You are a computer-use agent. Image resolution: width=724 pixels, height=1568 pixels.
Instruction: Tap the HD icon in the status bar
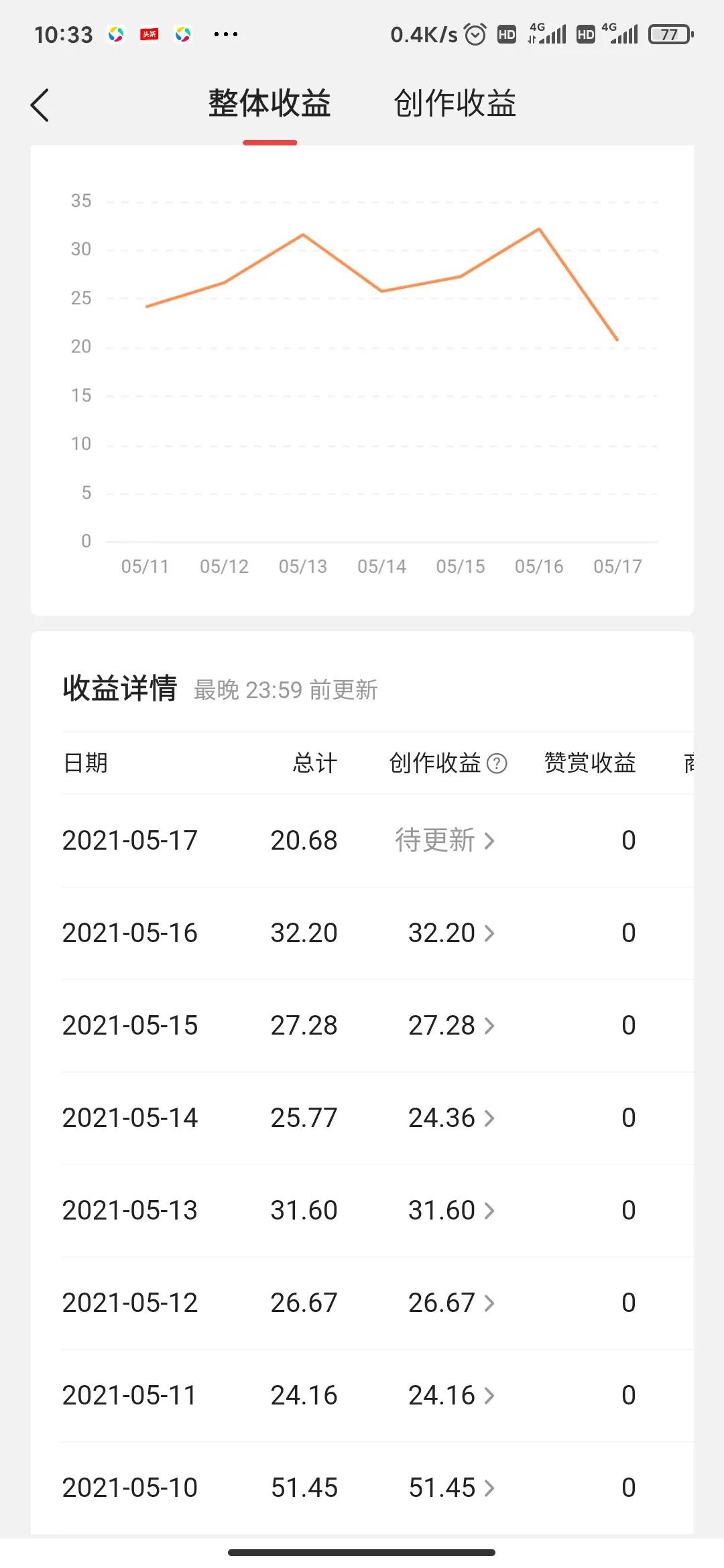[506, 32]
